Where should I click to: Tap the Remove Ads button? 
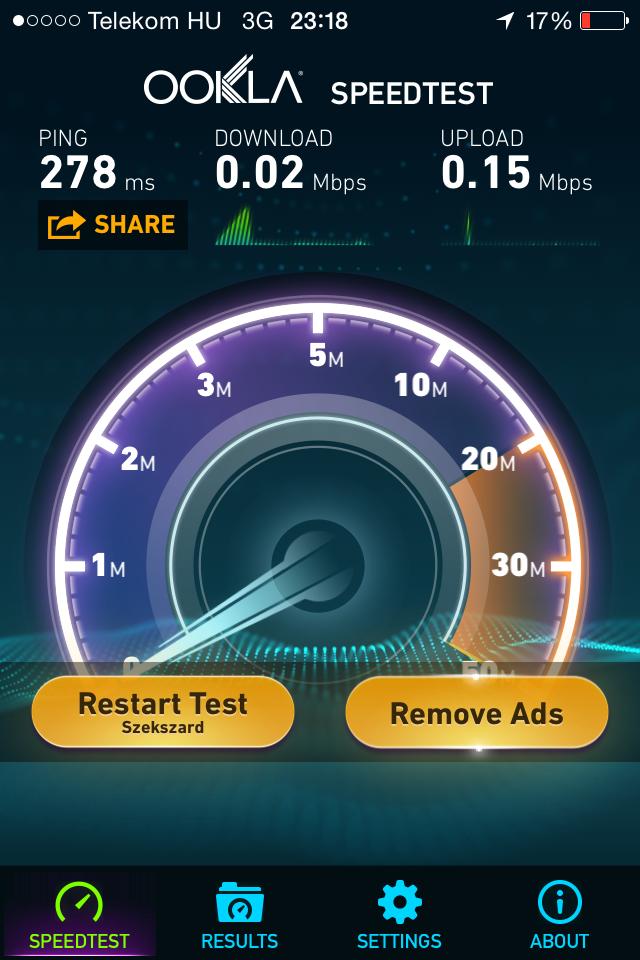pos(476,713)
